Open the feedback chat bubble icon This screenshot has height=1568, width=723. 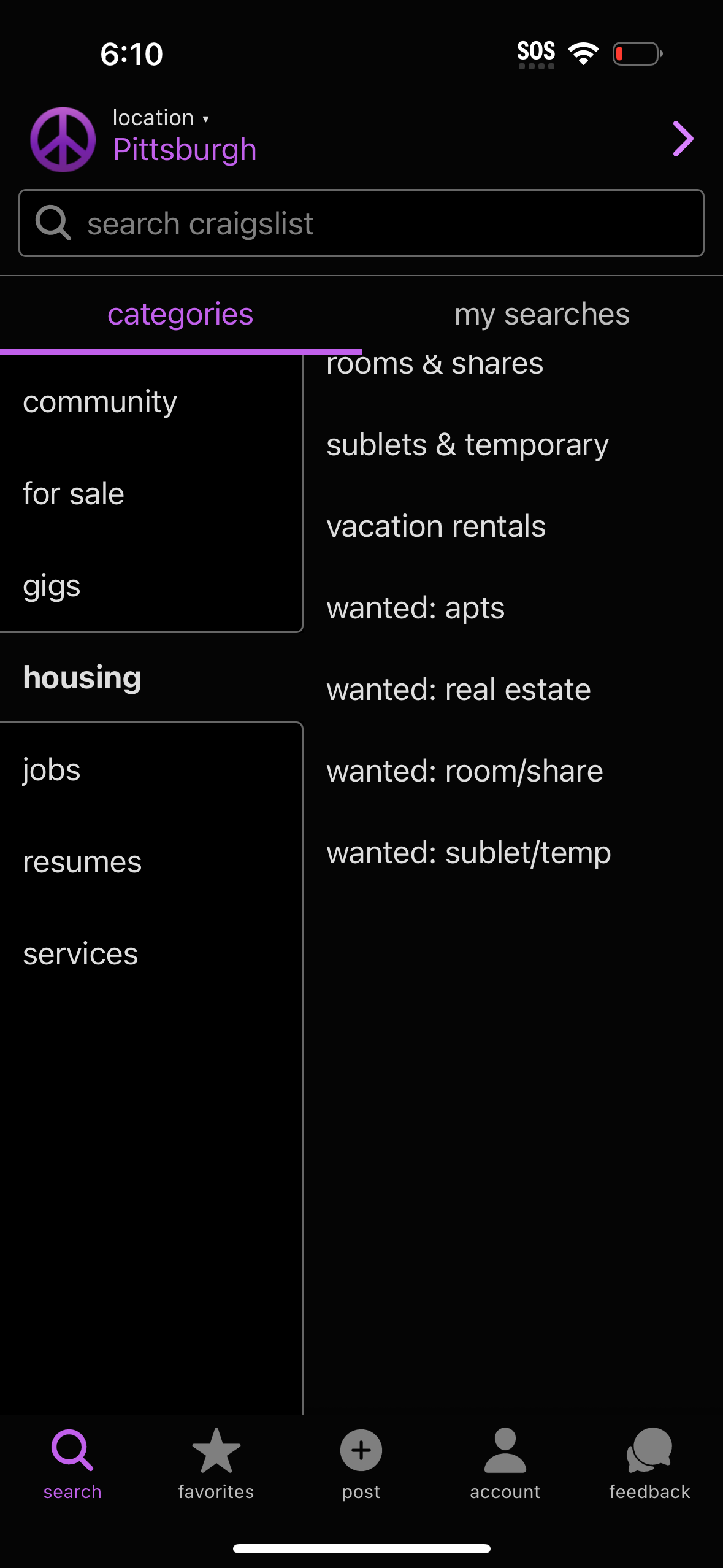[649, 1451]
